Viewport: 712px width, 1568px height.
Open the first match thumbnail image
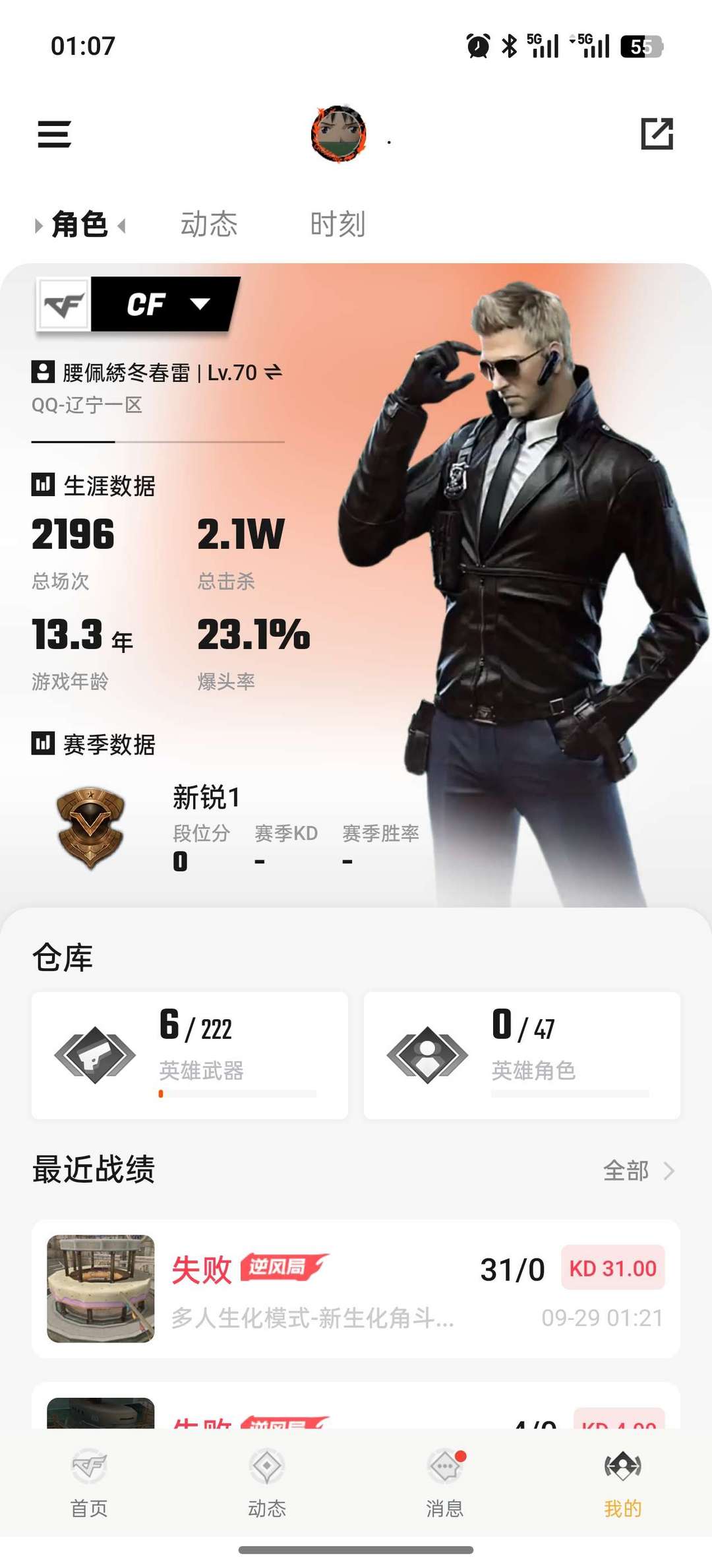point(98,1283)
